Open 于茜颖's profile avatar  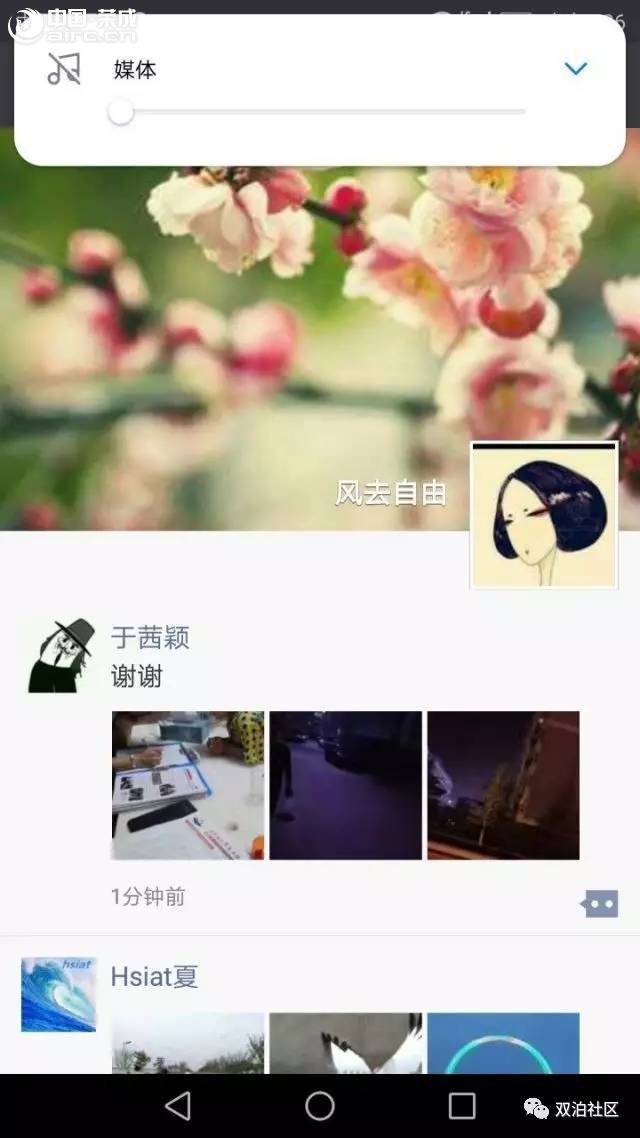(61, 656)
